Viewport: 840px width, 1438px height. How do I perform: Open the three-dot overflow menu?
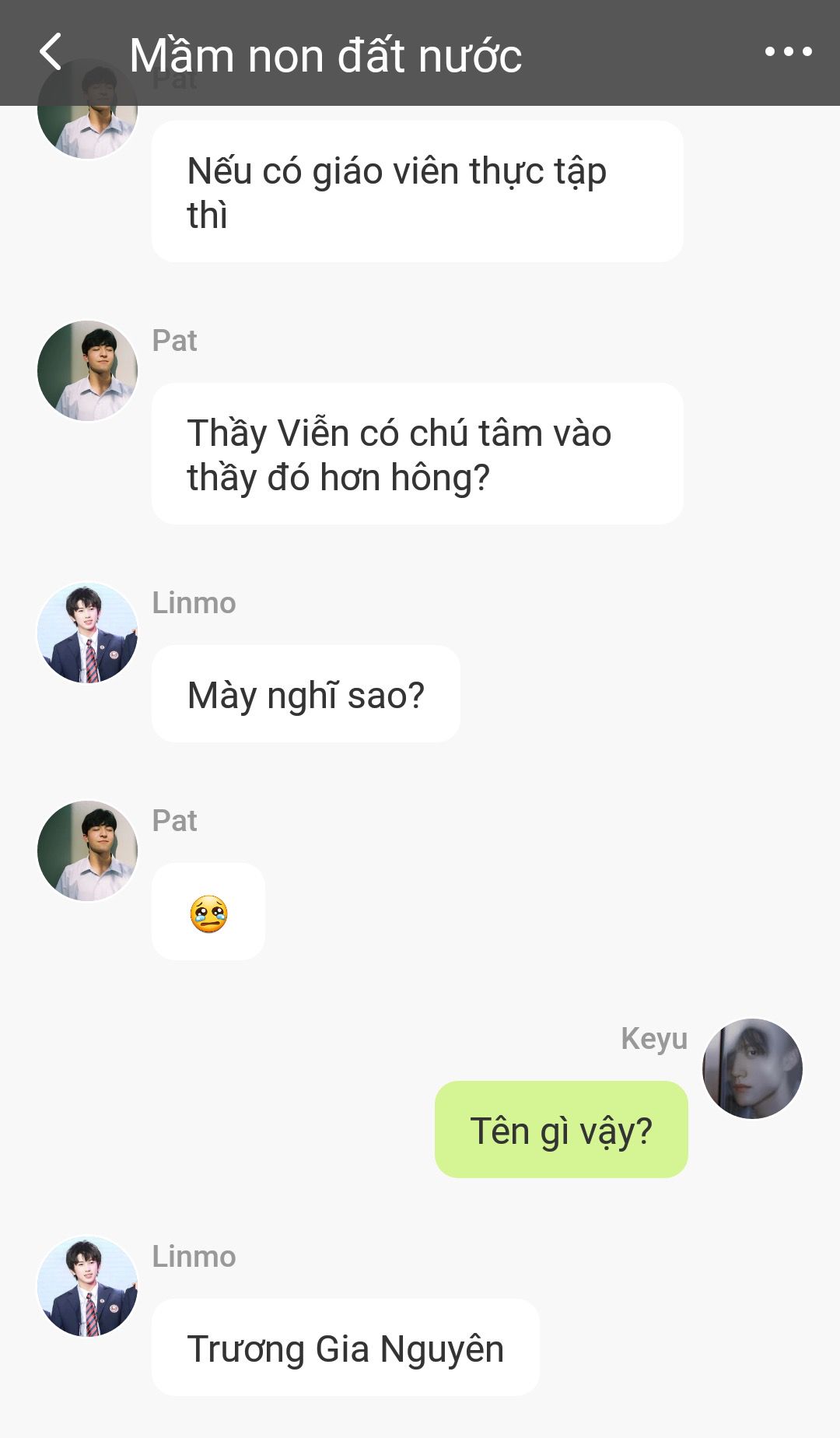pos(788,52)
